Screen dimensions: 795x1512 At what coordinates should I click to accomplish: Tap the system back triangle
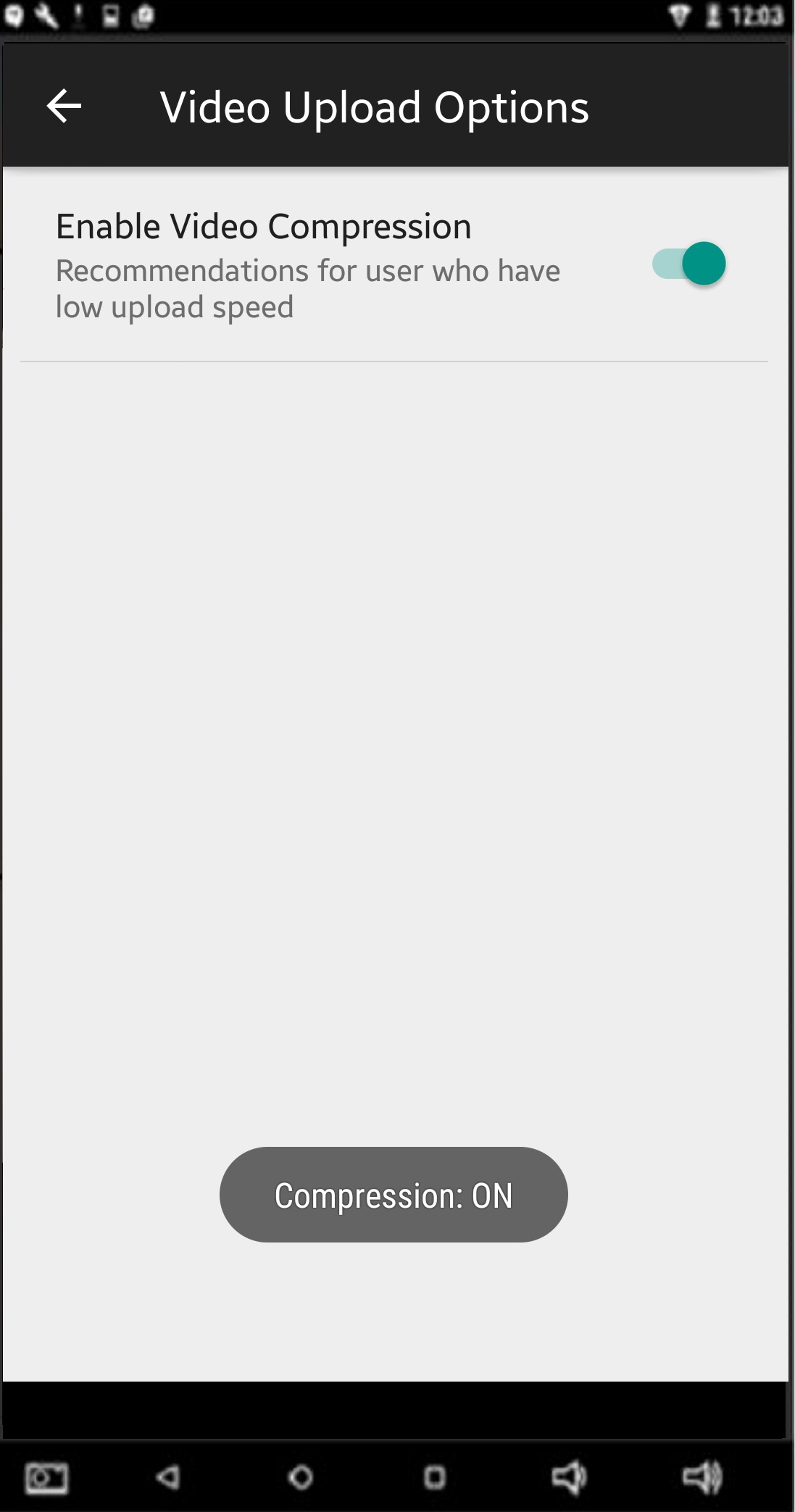point(168,1477)
